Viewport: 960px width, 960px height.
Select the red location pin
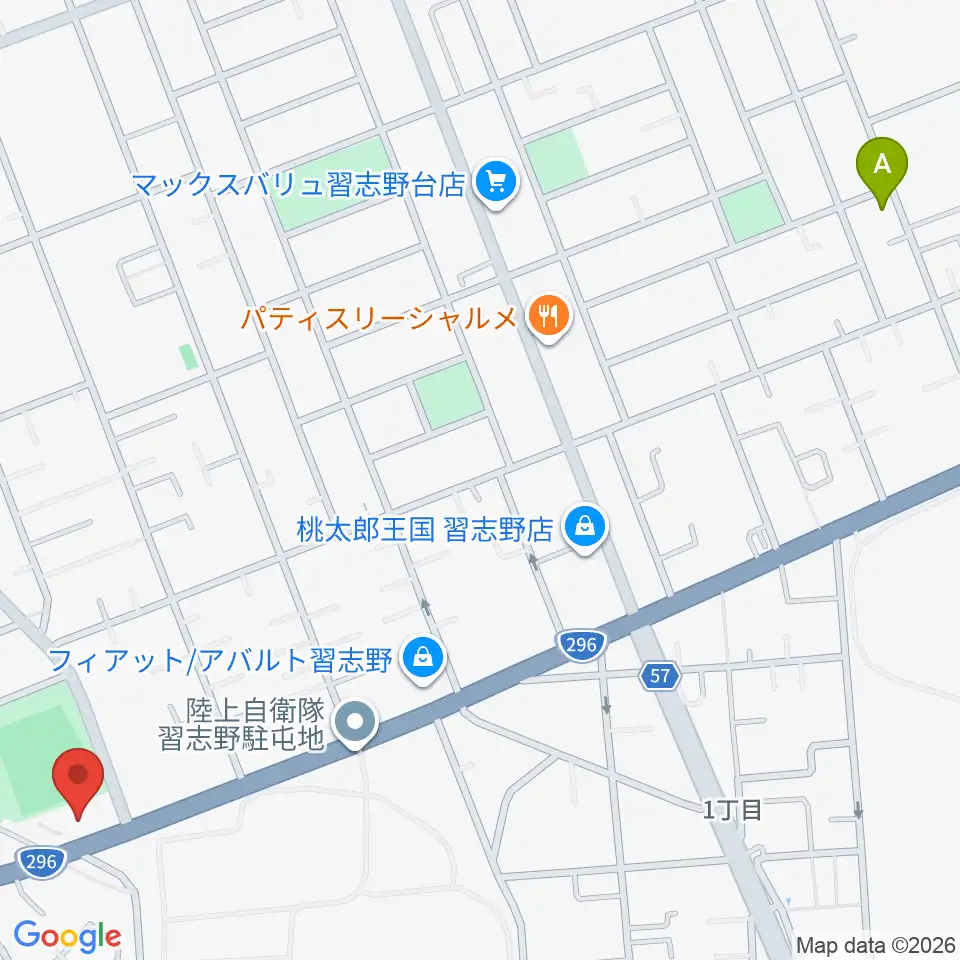[x=78, y=783]
